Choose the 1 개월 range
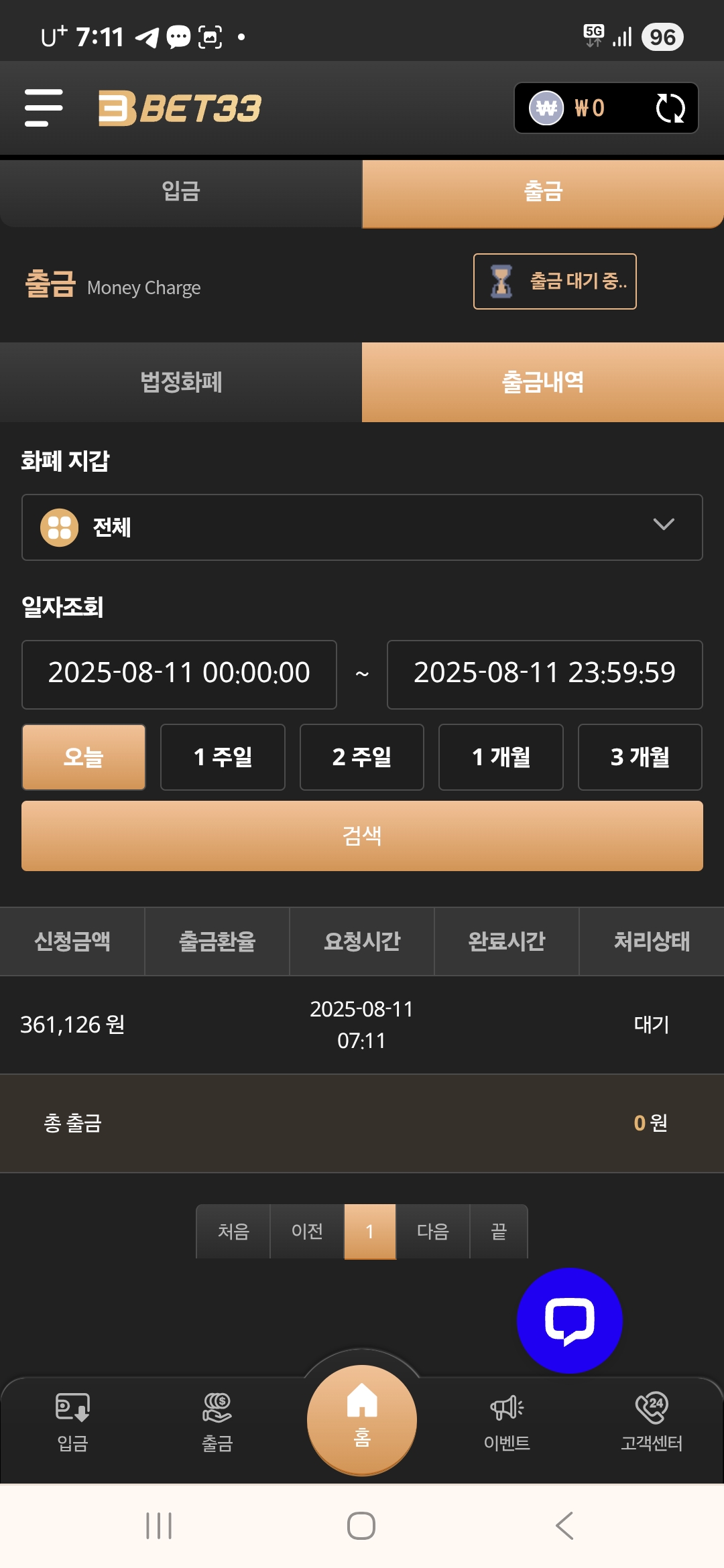724x1568 pixels. point(501,757)
